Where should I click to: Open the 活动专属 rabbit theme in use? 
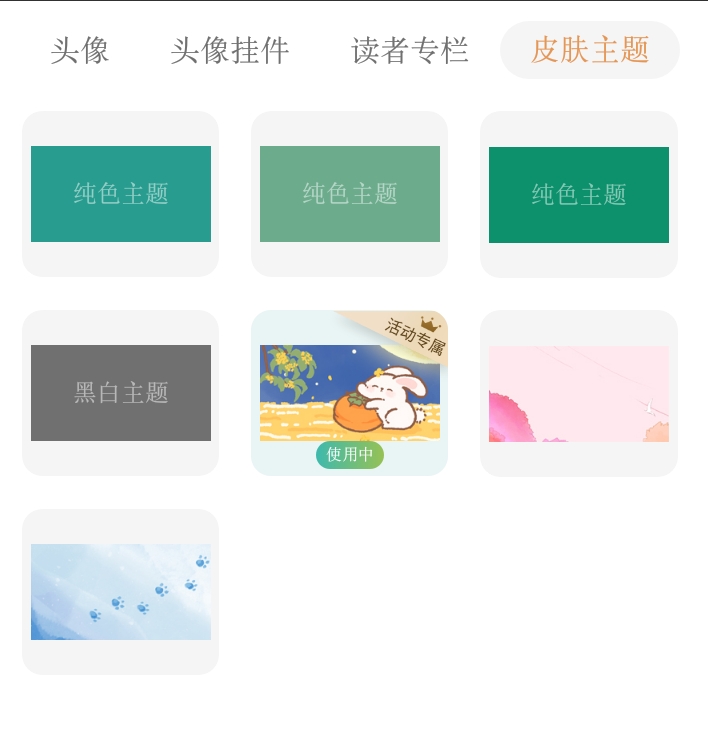pos(350,393)
